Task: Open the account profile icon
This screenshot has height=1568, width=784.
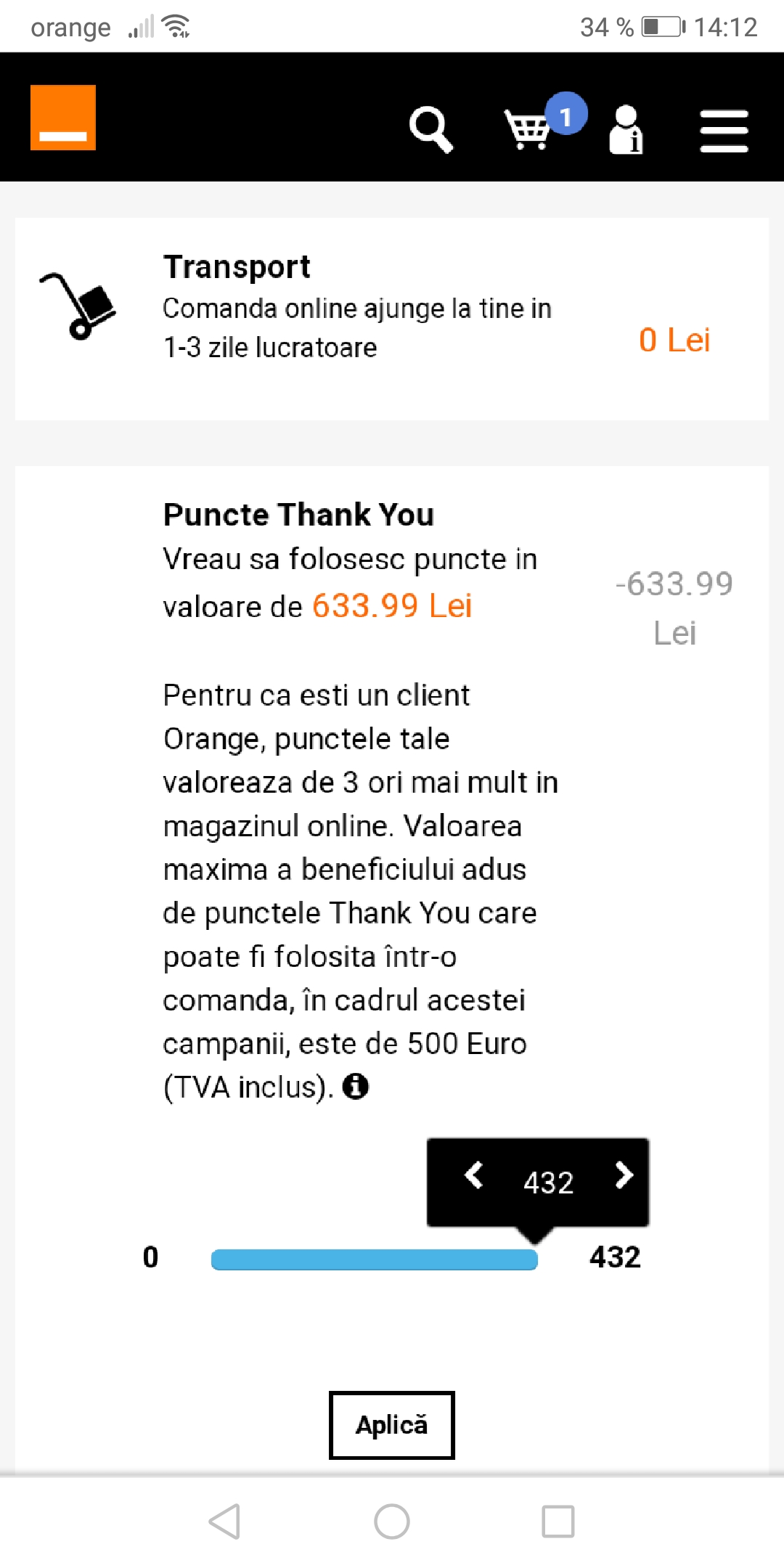Action: [626, 130]
